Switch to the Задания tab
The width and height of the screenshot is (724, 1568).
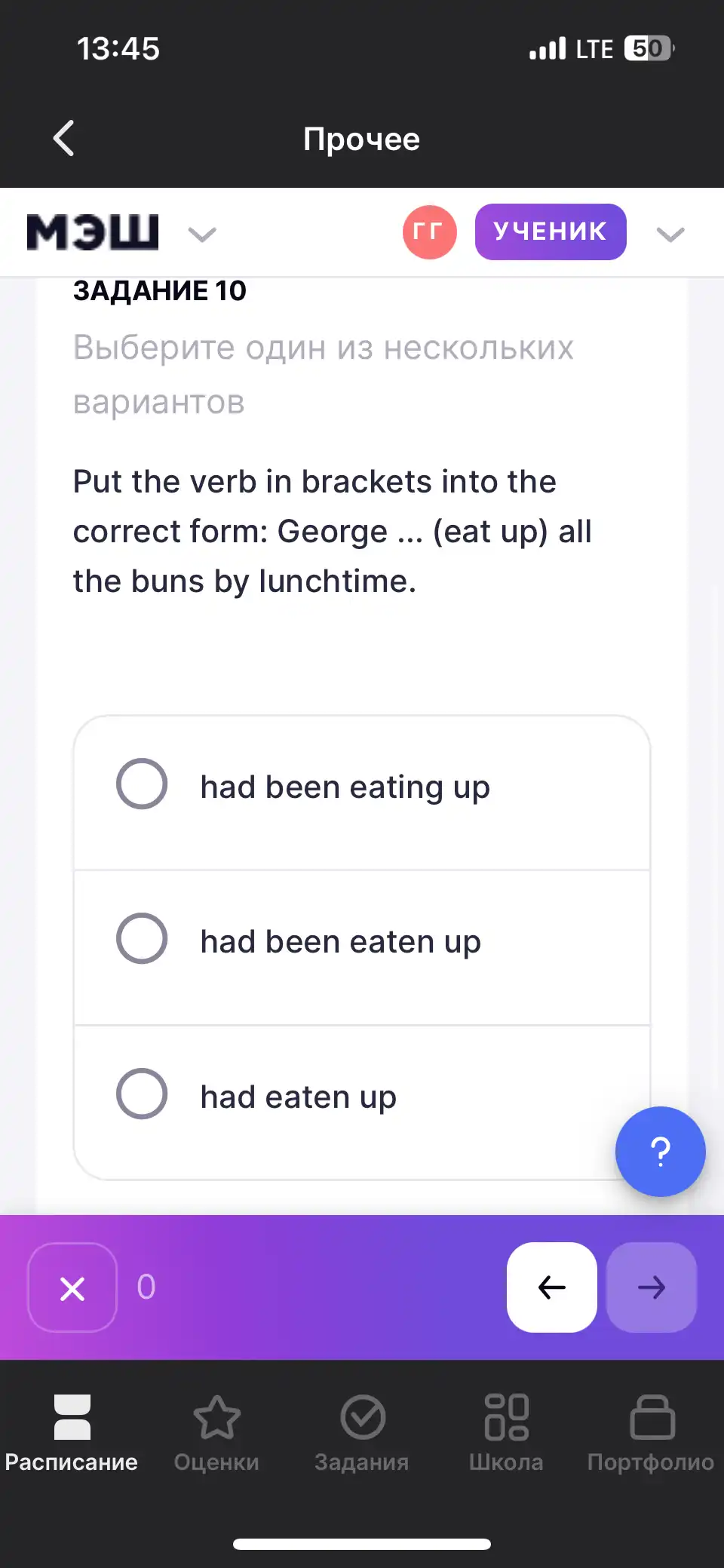pyautogui.click(x=362, y=1433)
